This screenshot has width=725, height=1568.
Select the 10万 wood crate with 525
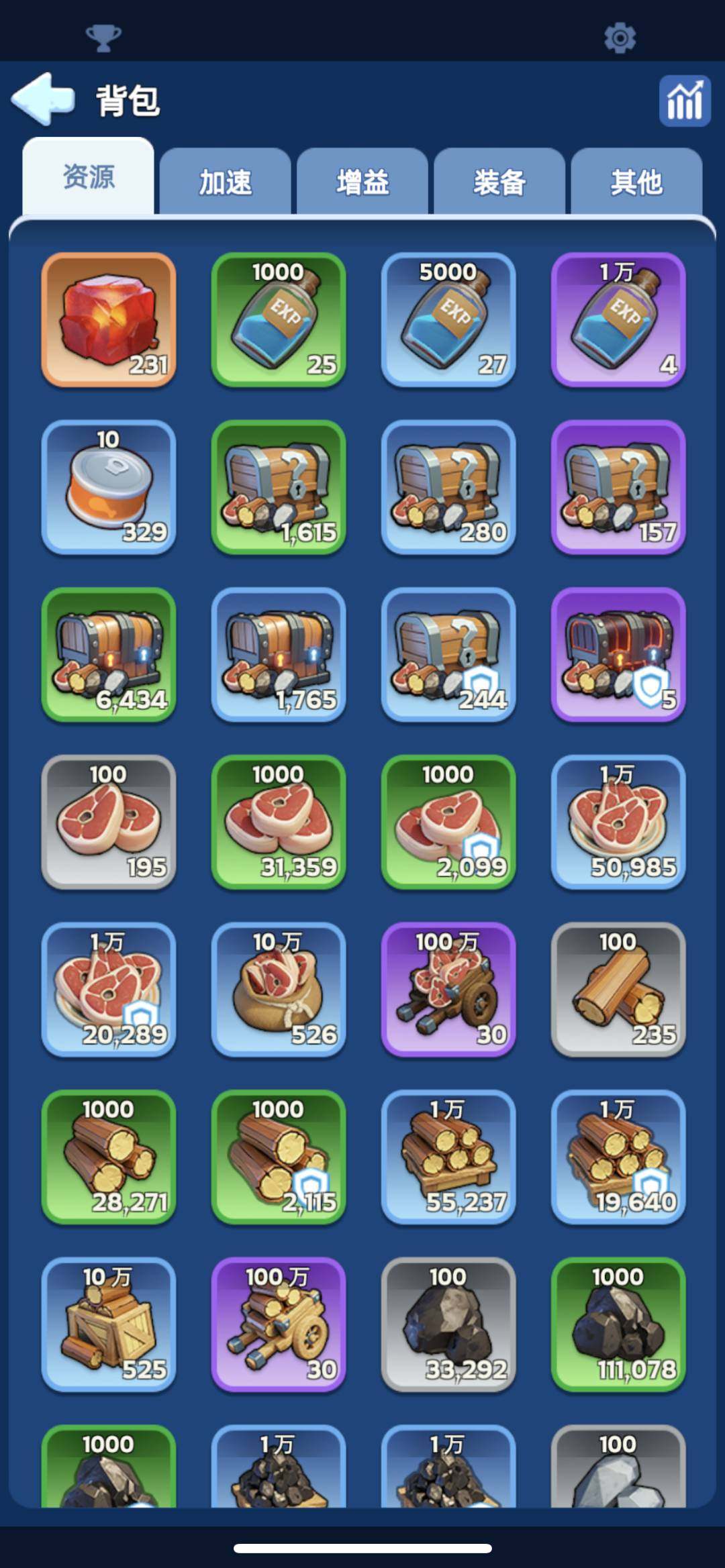click(109, 1324)
